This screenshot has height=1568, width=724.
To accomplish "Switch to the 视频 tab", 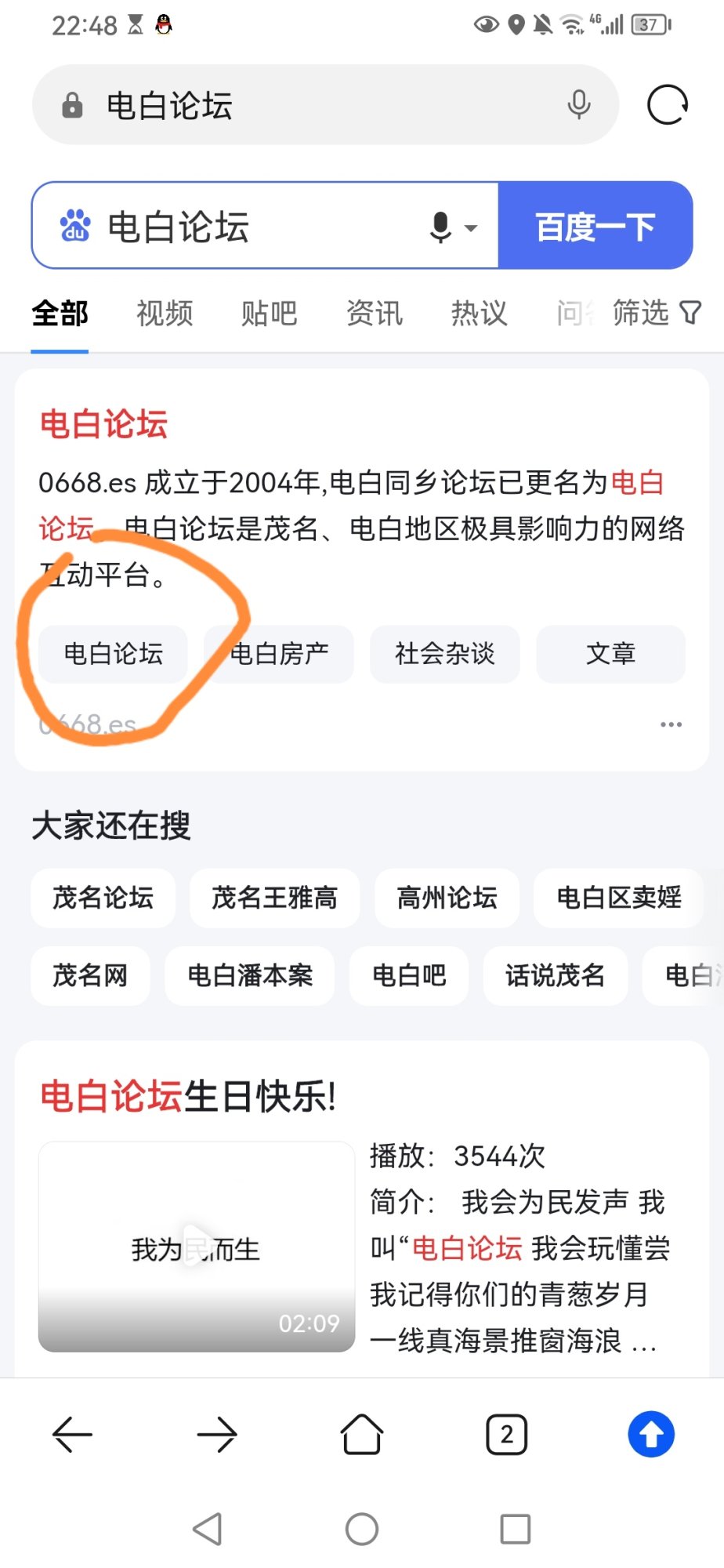I will pos(165,314).
